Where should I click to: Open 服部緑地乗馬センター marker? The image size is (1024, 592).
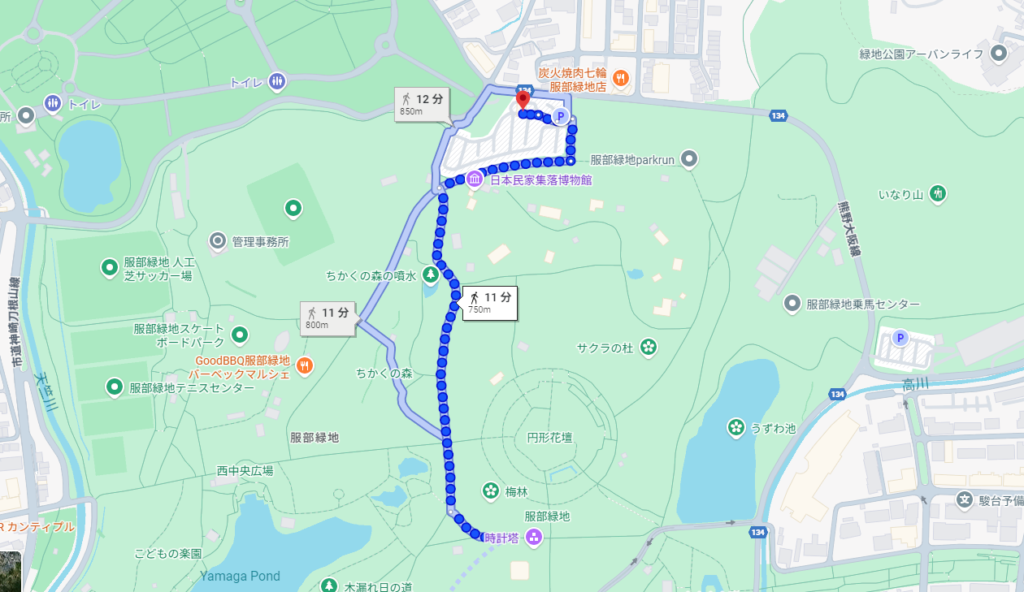(792, 303)
